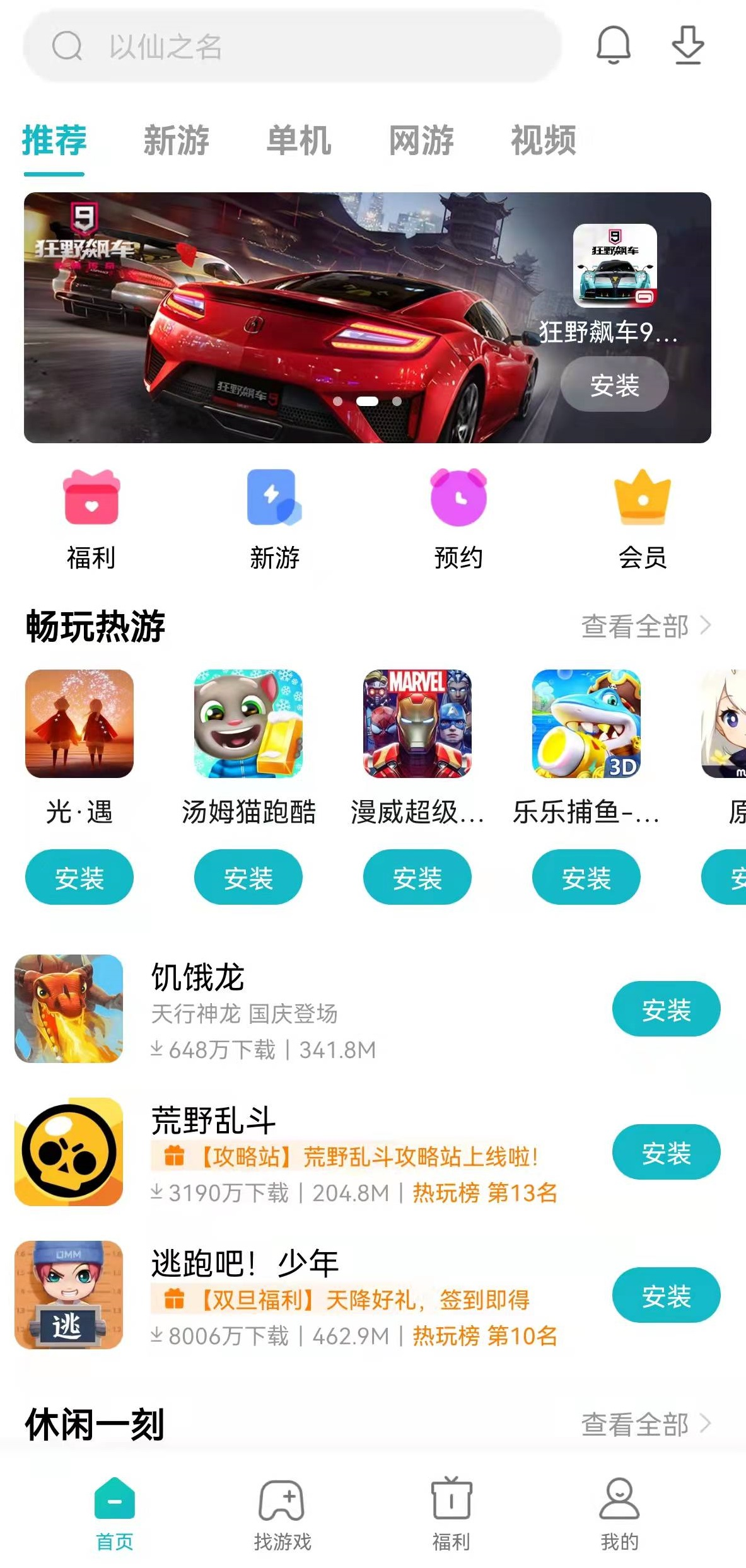
Task: Open the notifications bell
Action: (x=613, y=45)
